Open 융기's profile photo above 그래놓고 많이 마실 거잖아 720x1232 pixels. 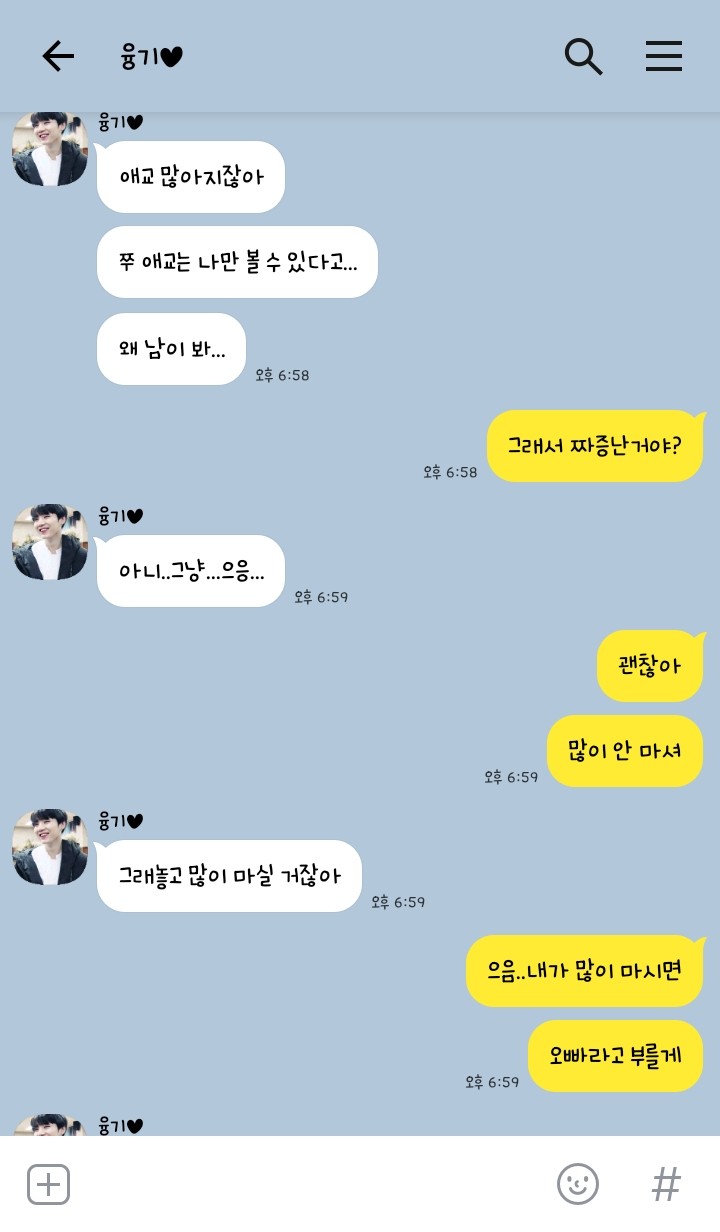(49, 848)
